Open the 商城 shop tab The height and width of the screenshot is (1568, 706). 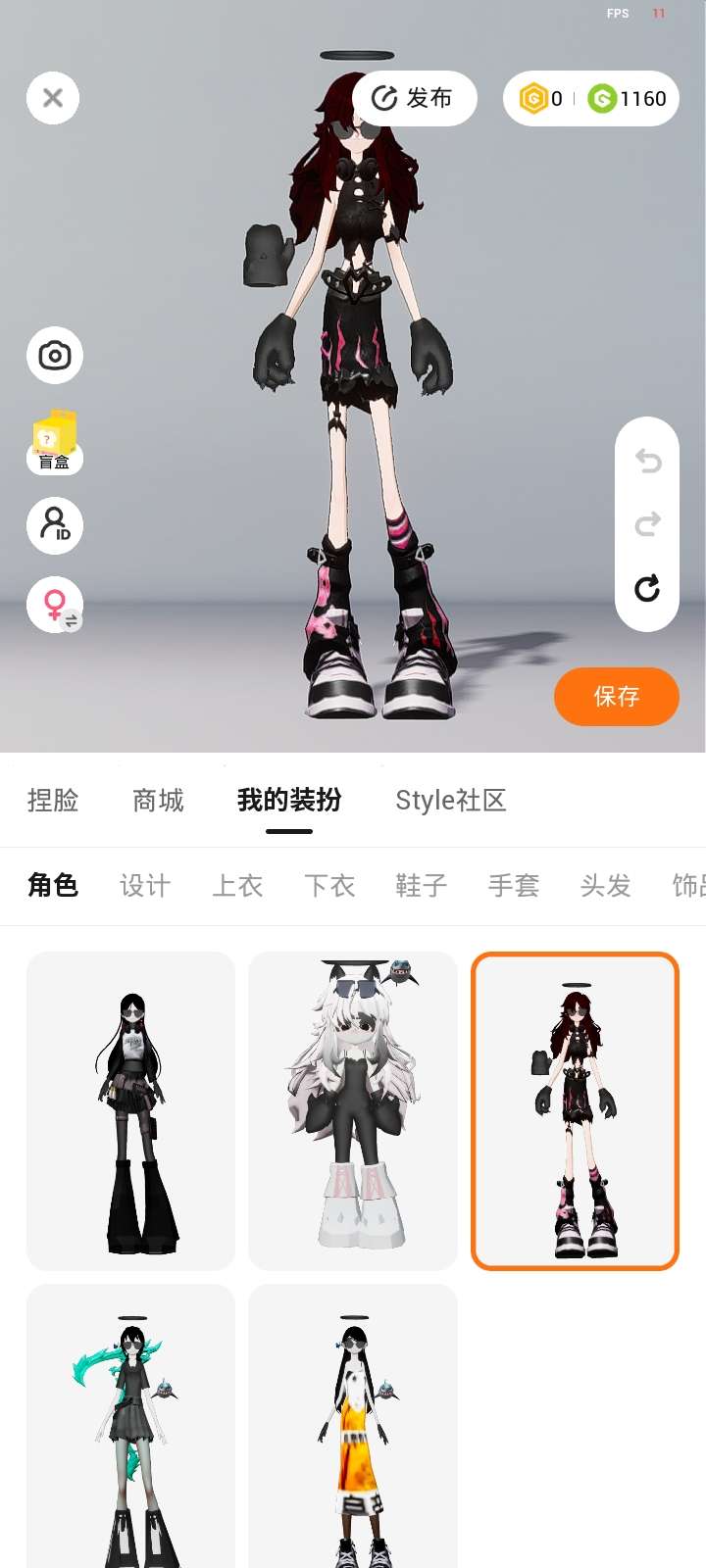point(158,801)
